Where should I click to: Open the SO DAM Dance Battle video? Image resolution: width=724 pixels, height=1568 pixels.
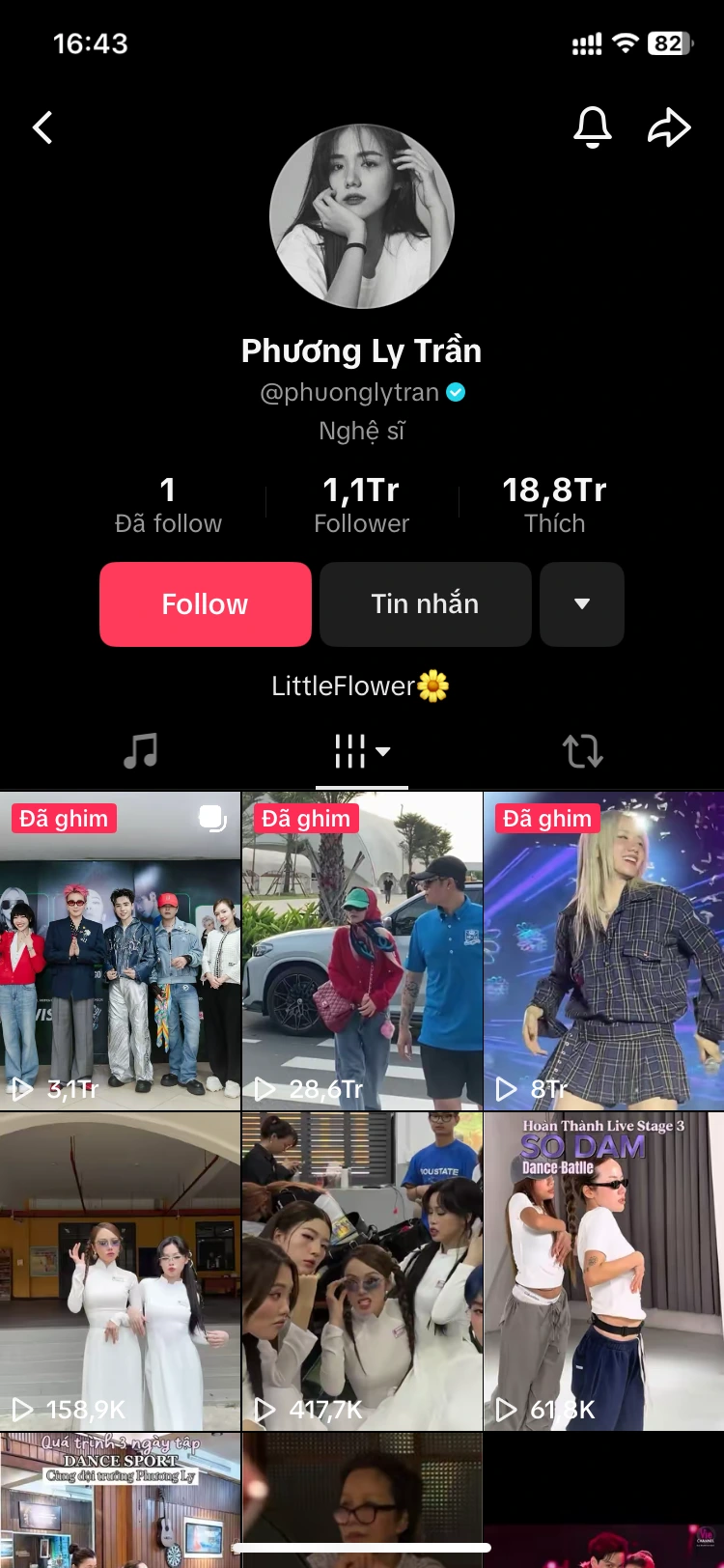pyautogui.click(x=604, y=1272)
